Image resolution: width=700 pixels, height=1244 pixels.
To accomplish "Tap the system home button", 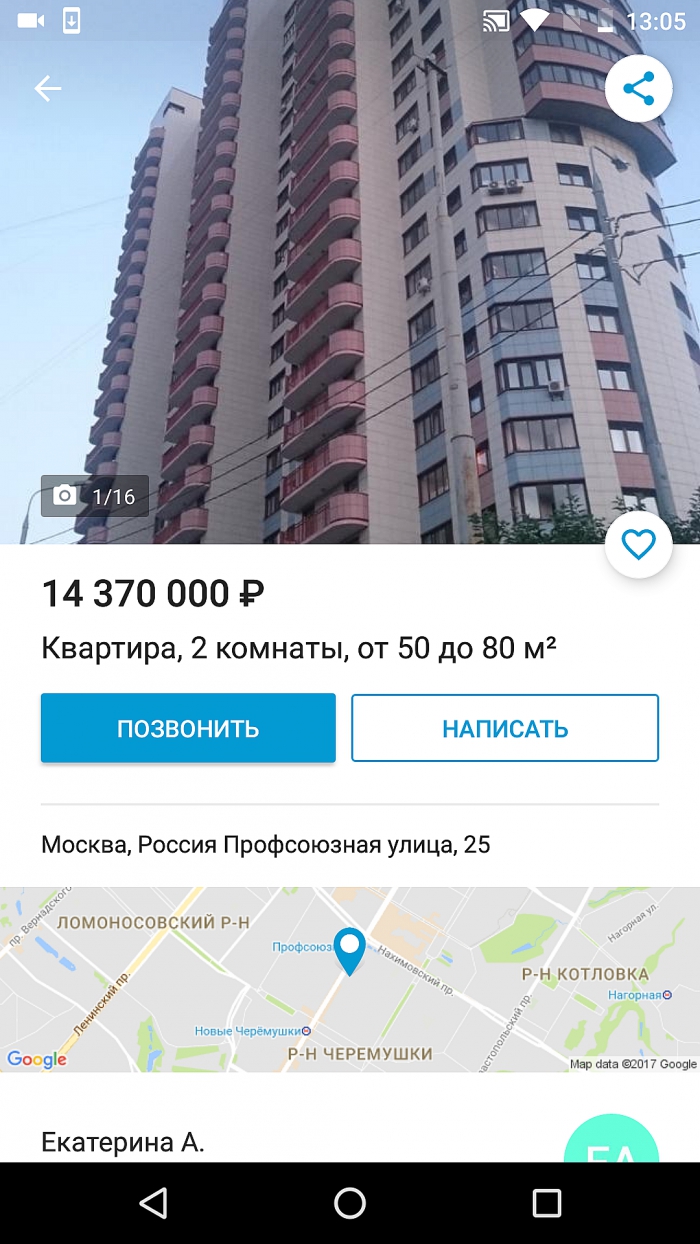I will (350, 1203).
